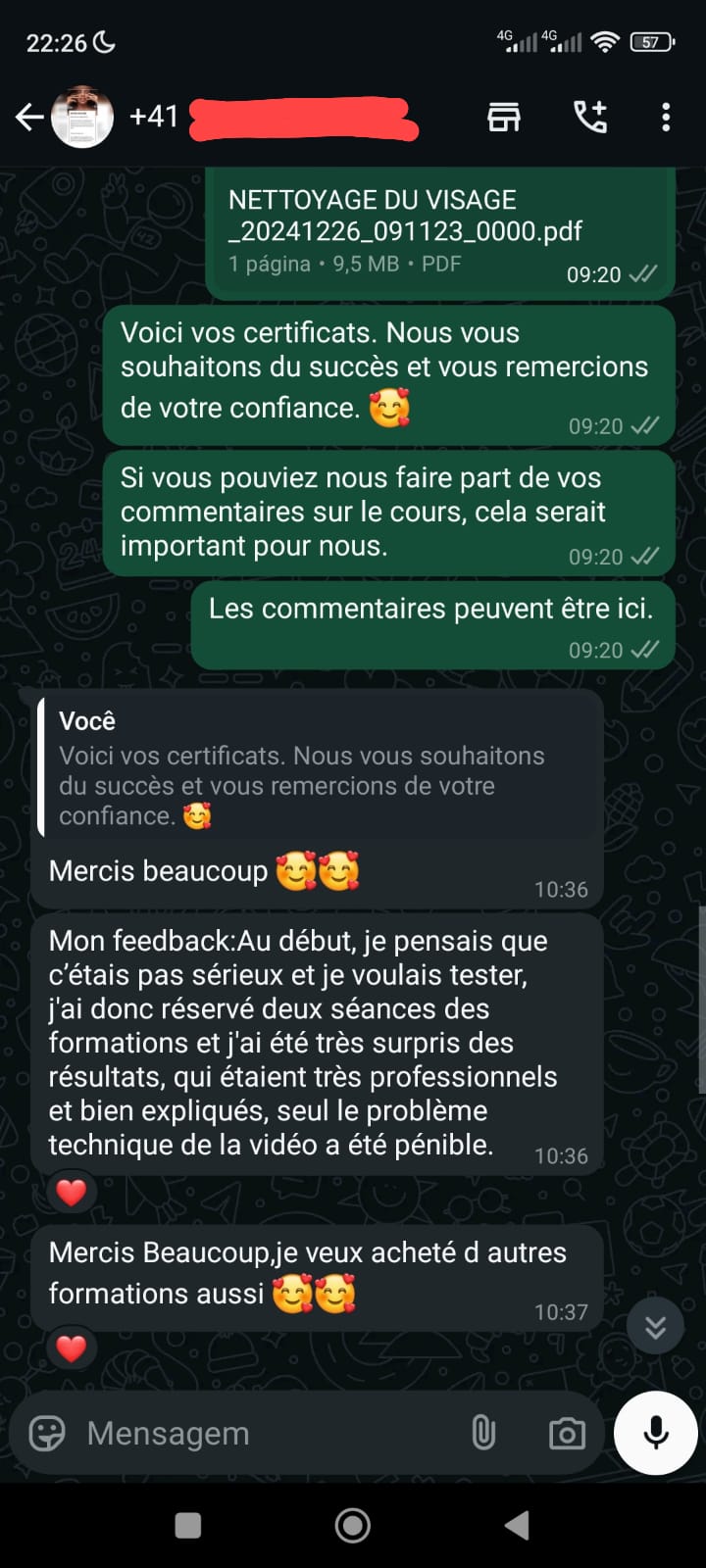Image resolution: width=706 pixels, height=1568 pixels.
Task: Tap the +41 phone number to view contact
Action: pos(154,116)
